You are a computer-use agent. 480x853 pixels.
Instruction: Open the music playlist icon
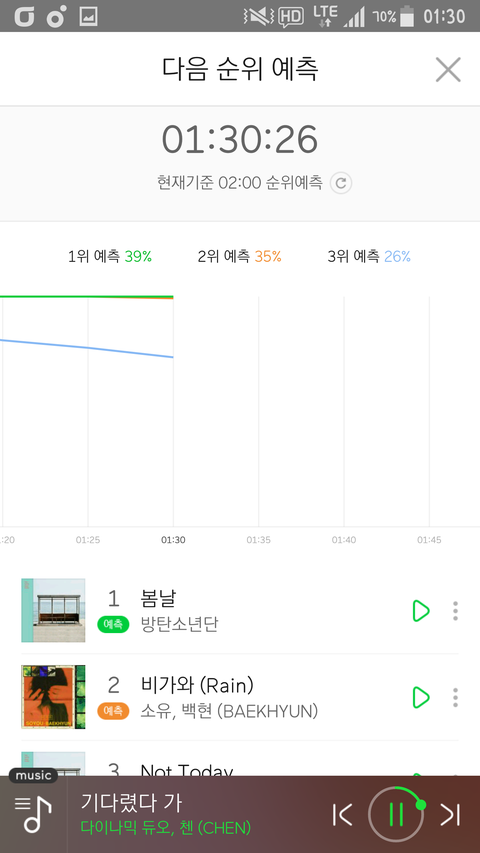[x=33, y=814]
